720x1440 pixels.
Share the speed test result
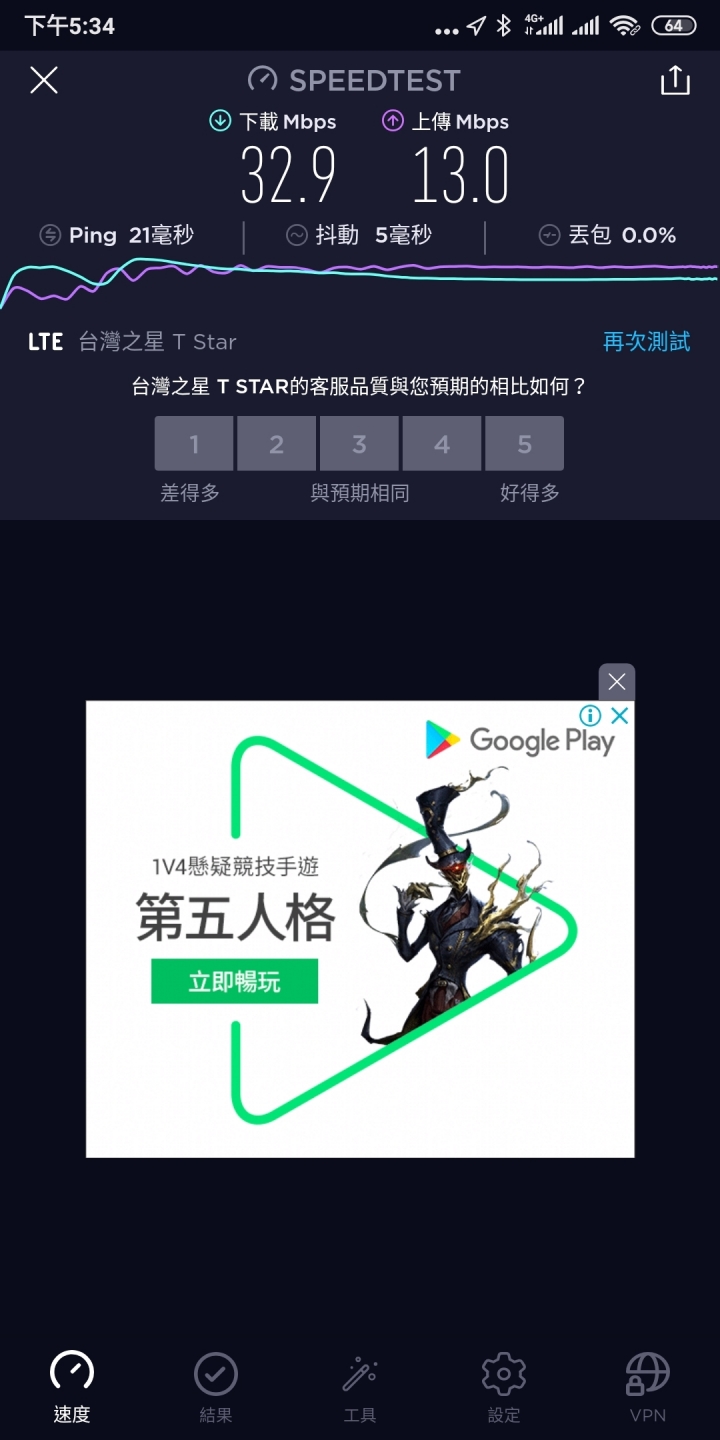pyautogui.click(x=675, y=80)
